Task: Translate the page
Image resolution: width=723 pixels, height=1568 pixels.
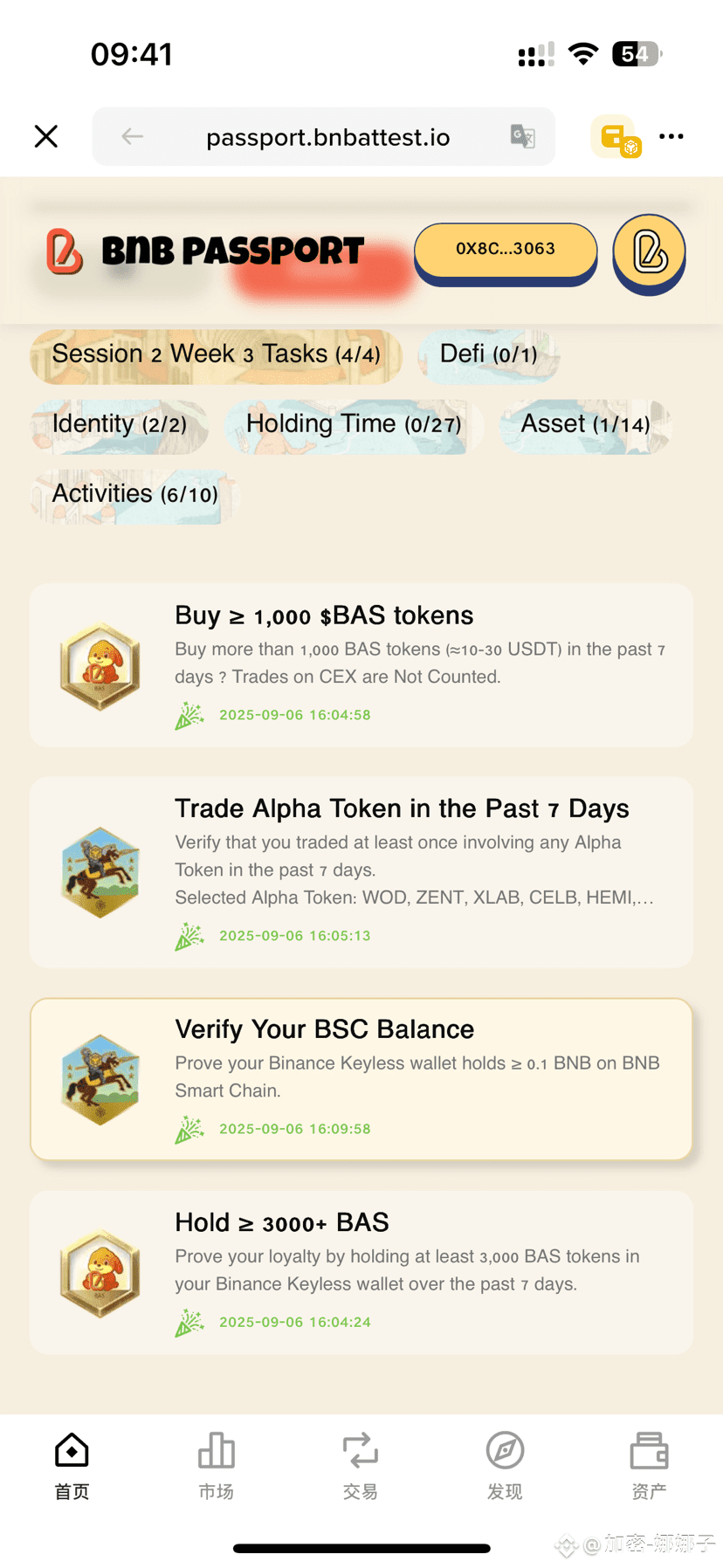Action: tap(523, 136)
